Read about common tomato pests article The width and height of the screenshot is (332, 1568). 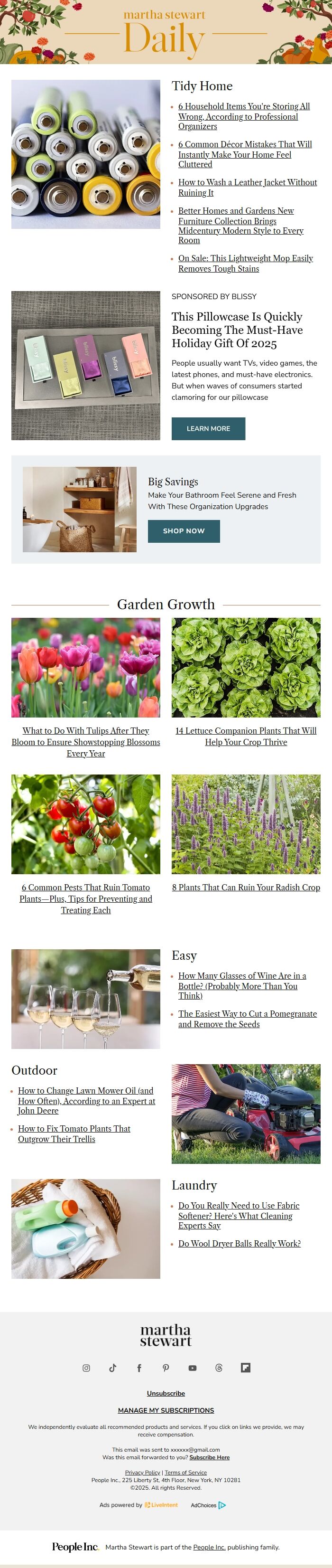pyautogui.click(x=86, y=898)
